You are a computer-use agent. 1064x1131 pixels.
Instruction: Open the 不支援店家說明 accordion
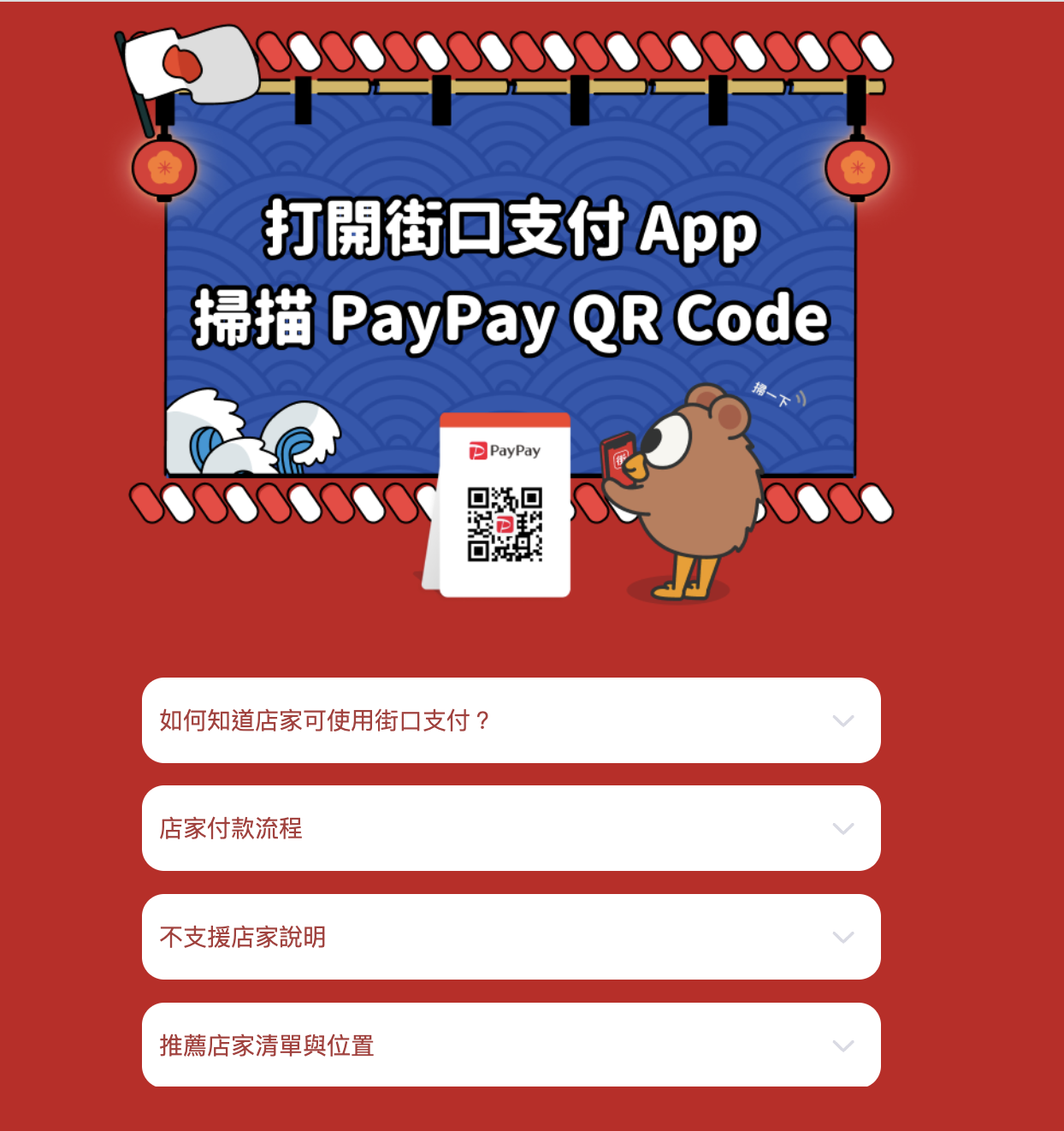coord(511,937)
